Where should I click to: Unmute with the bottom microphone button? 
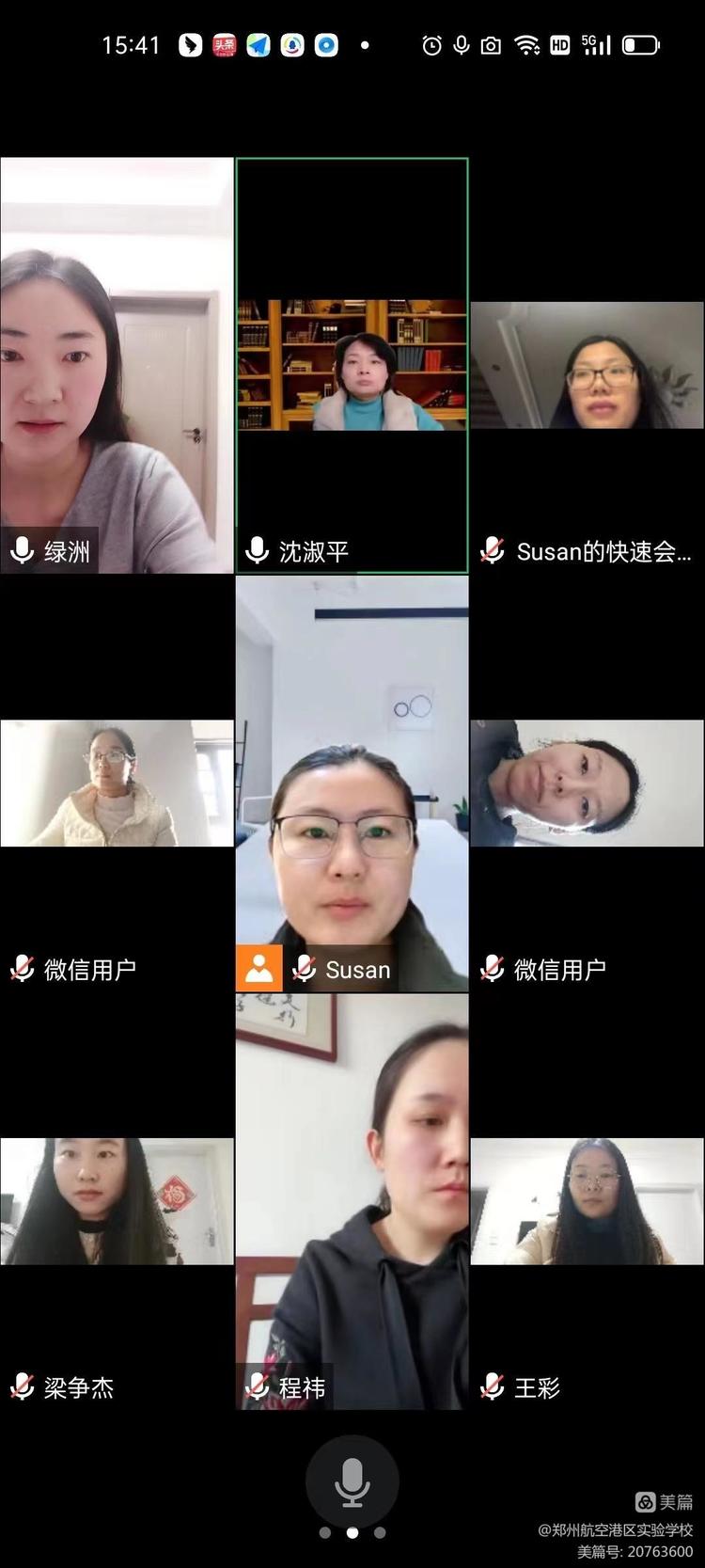click(352, 1482)
